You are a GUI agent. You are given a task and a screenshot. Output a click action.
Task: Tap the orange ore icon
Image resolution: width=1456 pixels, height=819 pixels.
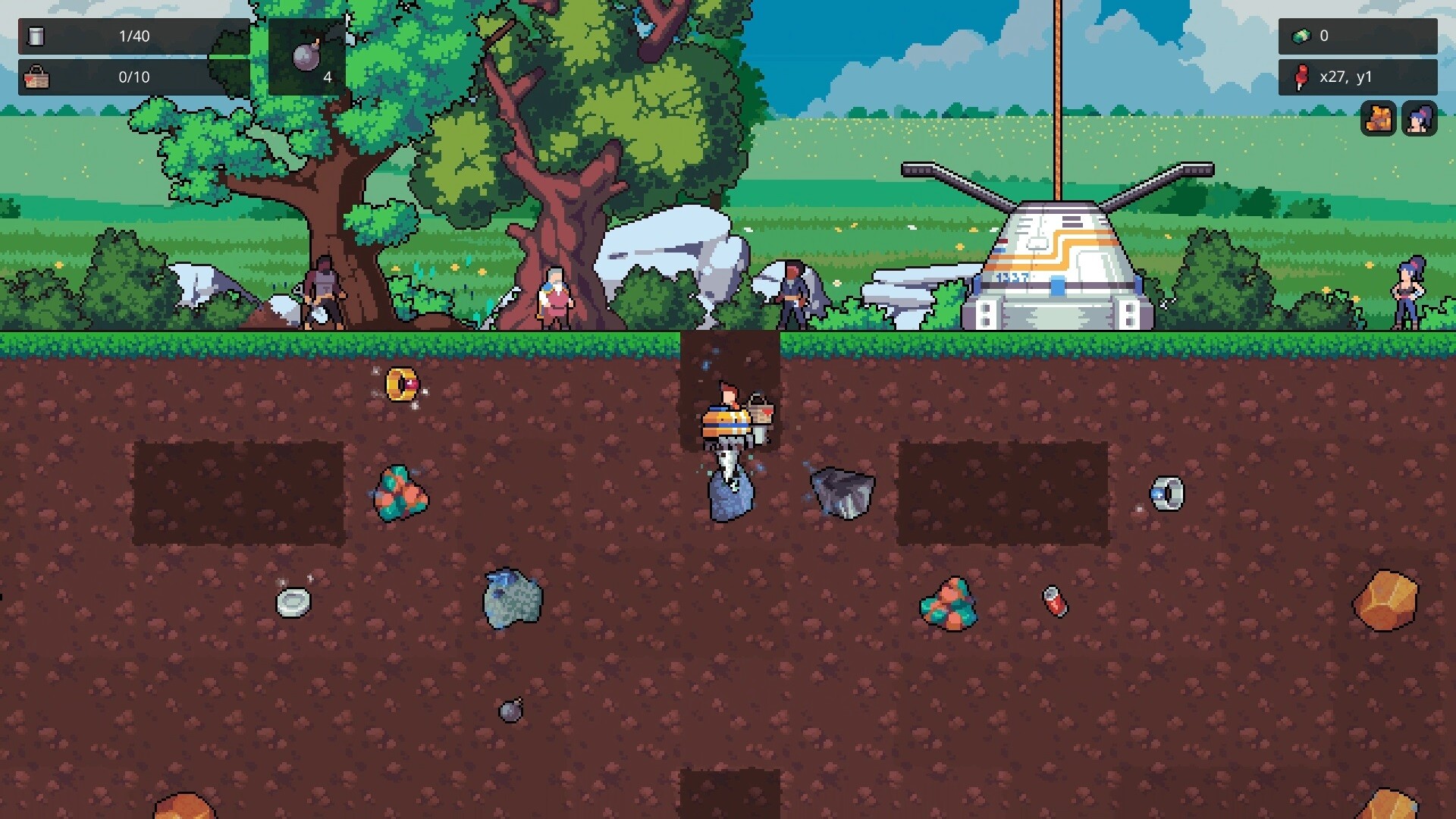pyautogui.click(x=1378, y=119)
